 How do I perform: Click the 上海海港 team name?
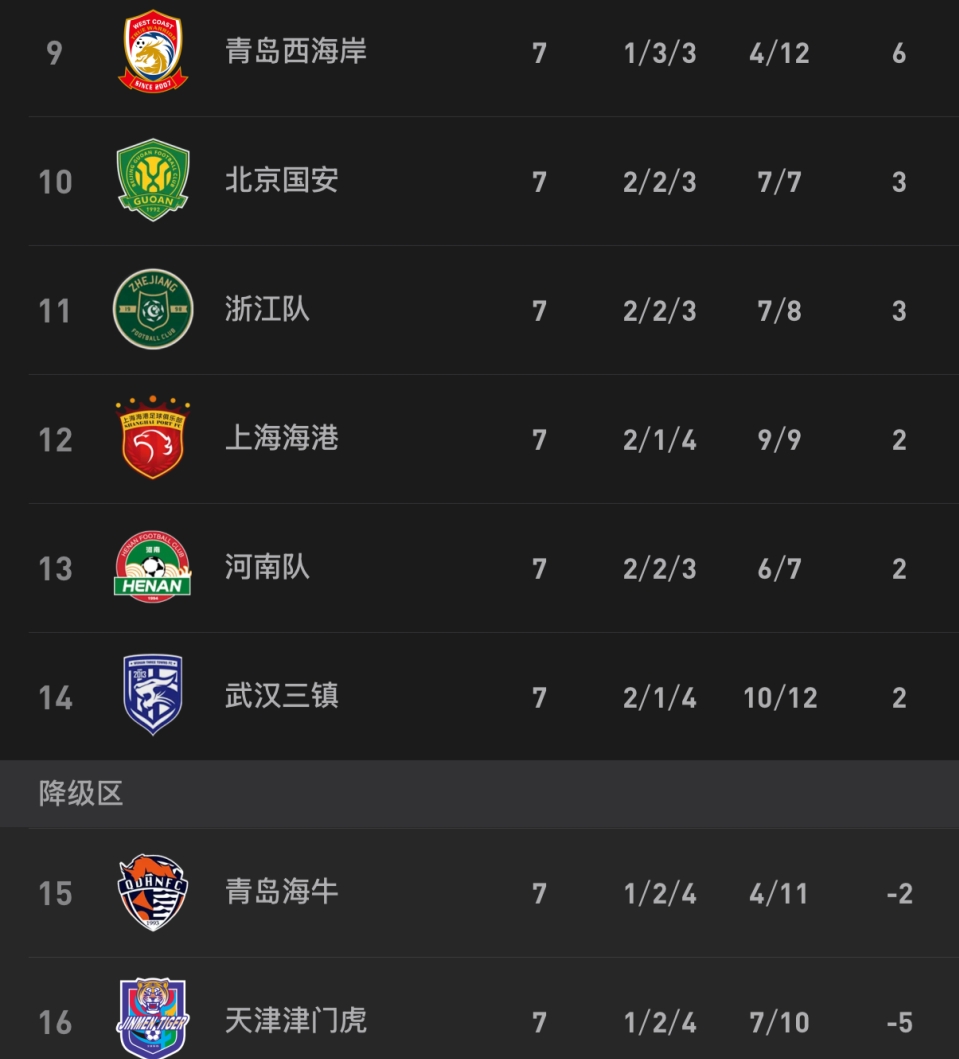[281, 438]
